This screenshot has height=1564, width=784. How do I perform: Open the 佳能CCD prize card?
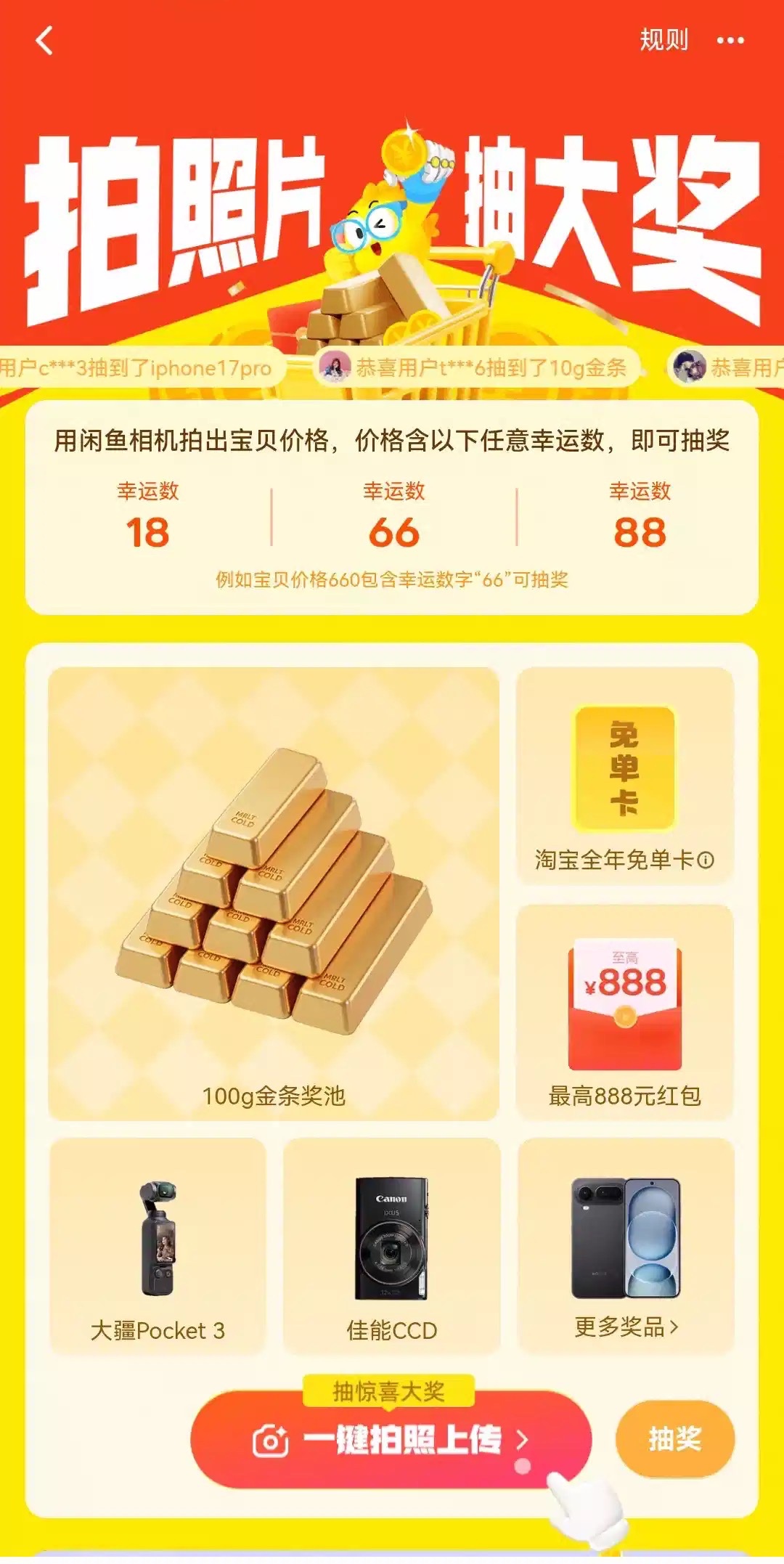tap(391, 1246)
